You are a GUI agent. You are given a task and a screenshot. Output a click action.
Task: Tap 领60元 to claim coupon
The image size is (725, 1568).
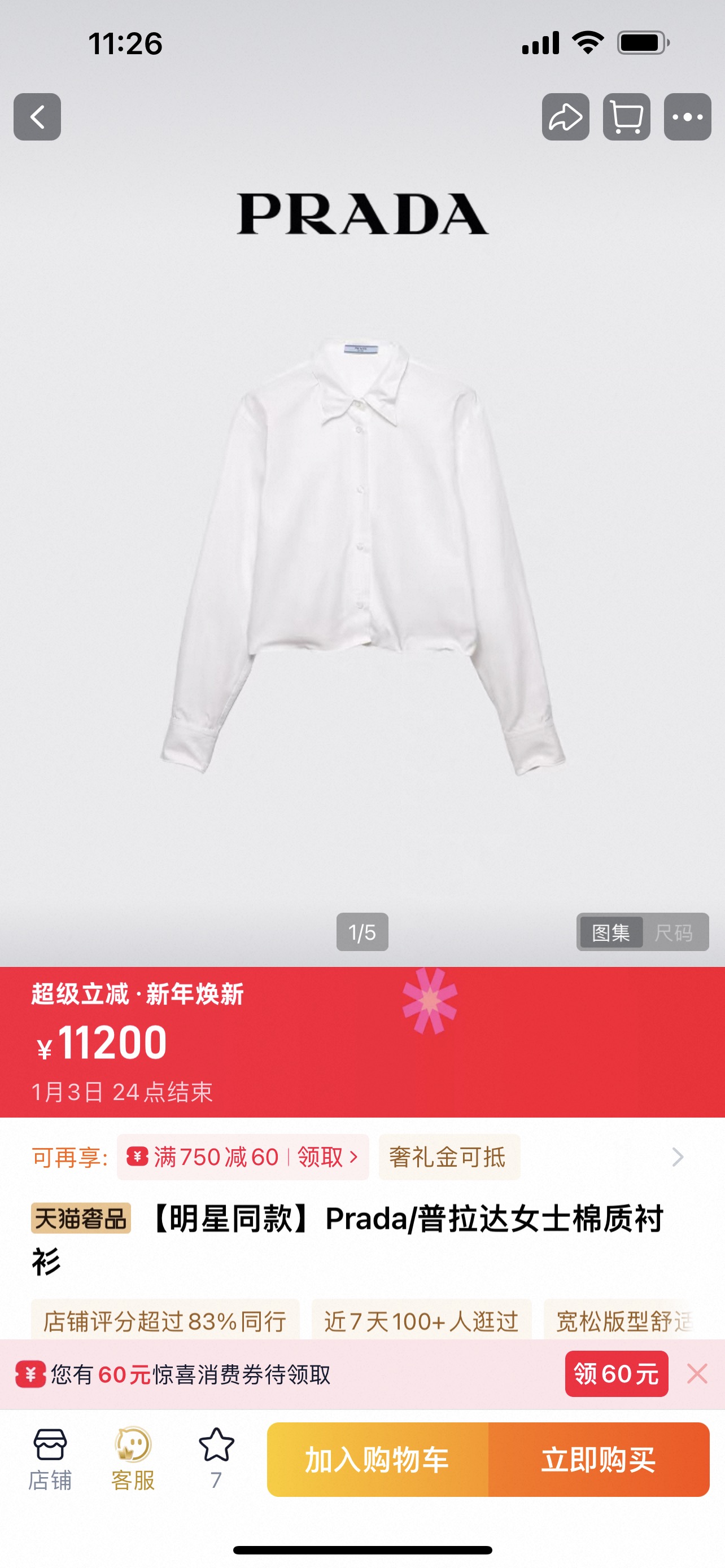click(x=616, y=1374)
